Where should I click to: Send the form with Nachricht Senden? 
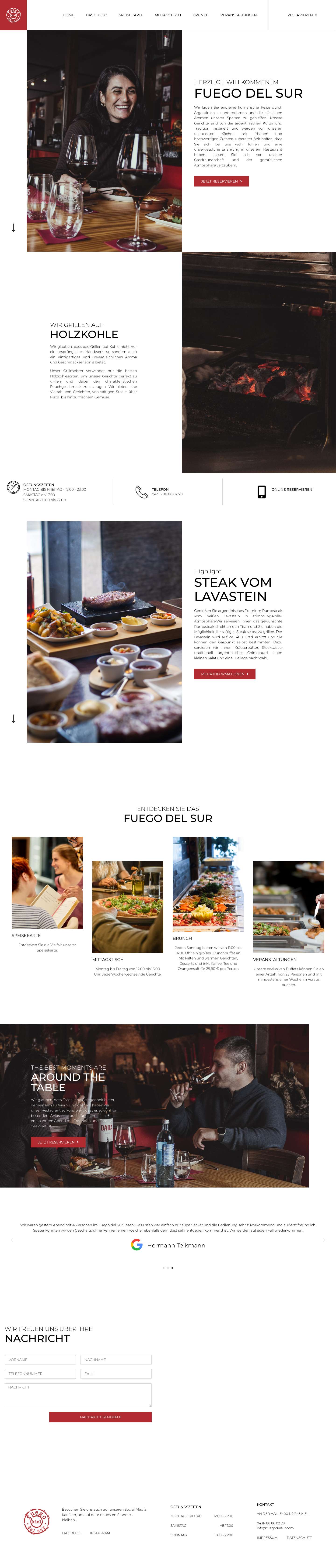coord(100,1416)
